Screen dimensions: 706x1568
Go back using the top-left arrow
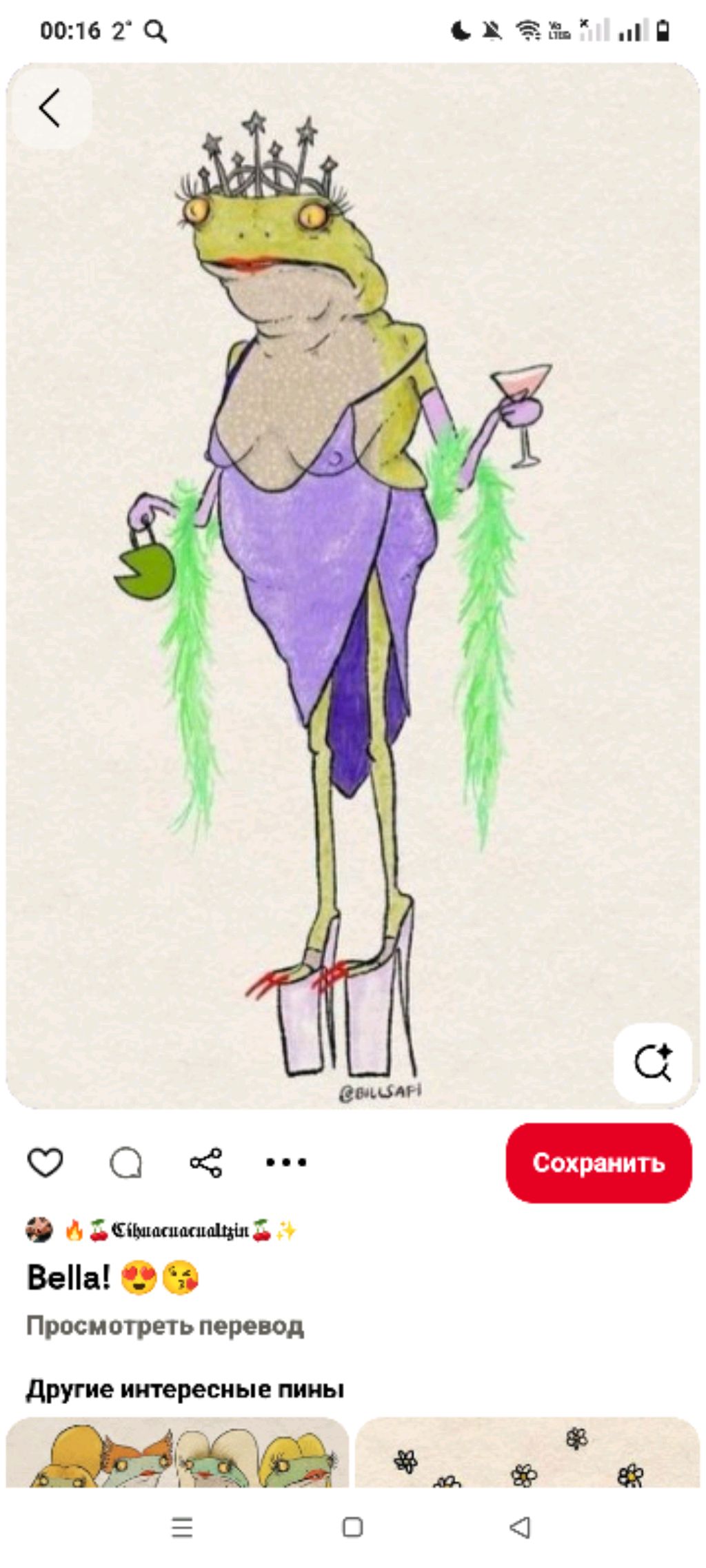pos(50,108)
